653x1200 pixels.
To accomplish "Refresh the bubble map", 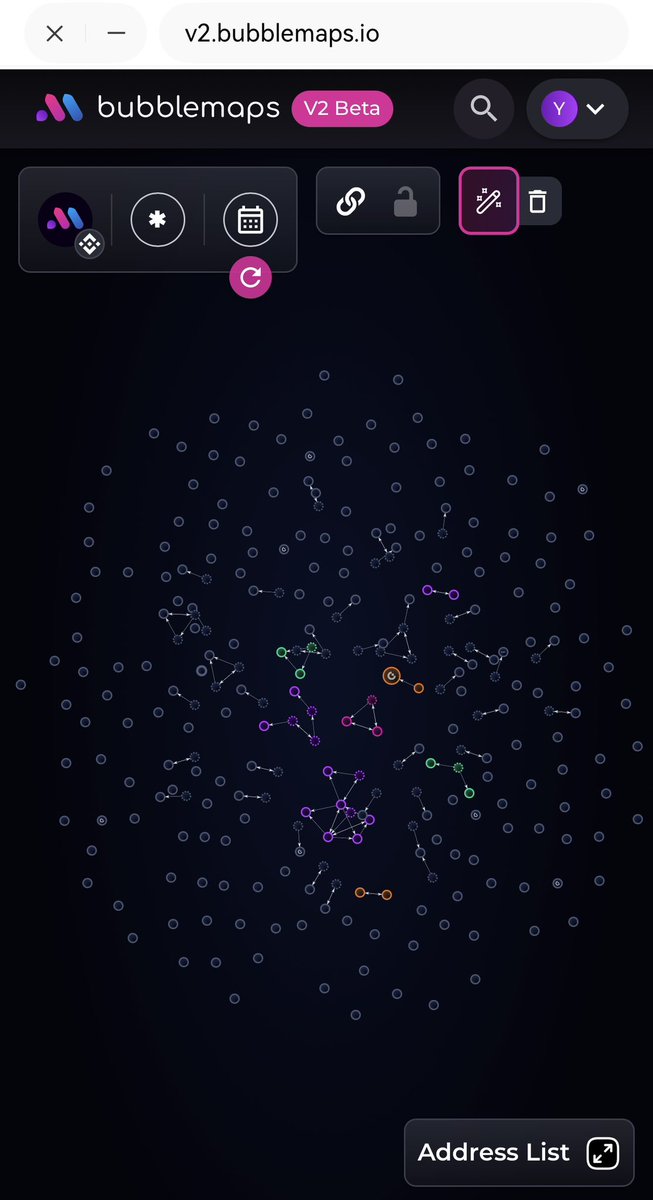I will tap(250, 278).
